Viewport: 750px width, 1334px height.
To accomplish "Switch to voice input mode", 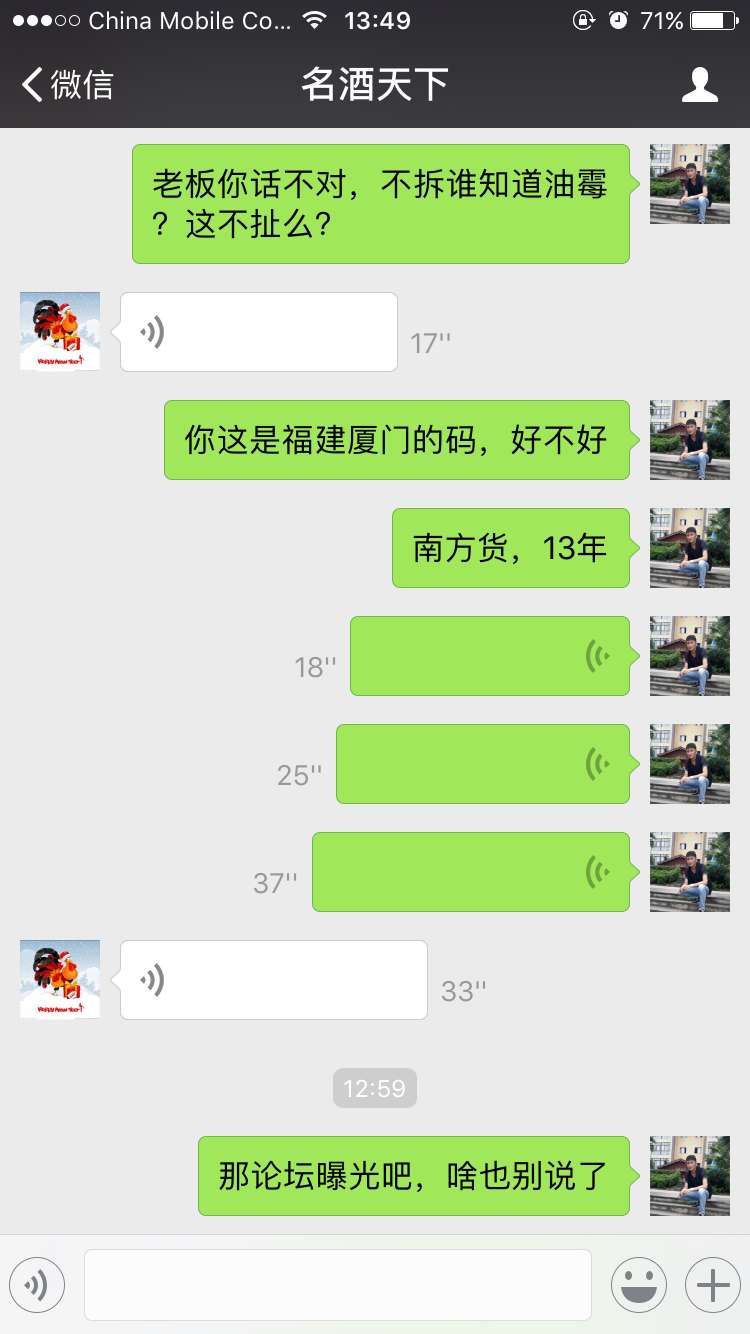I will click(x=37, y=1284).
